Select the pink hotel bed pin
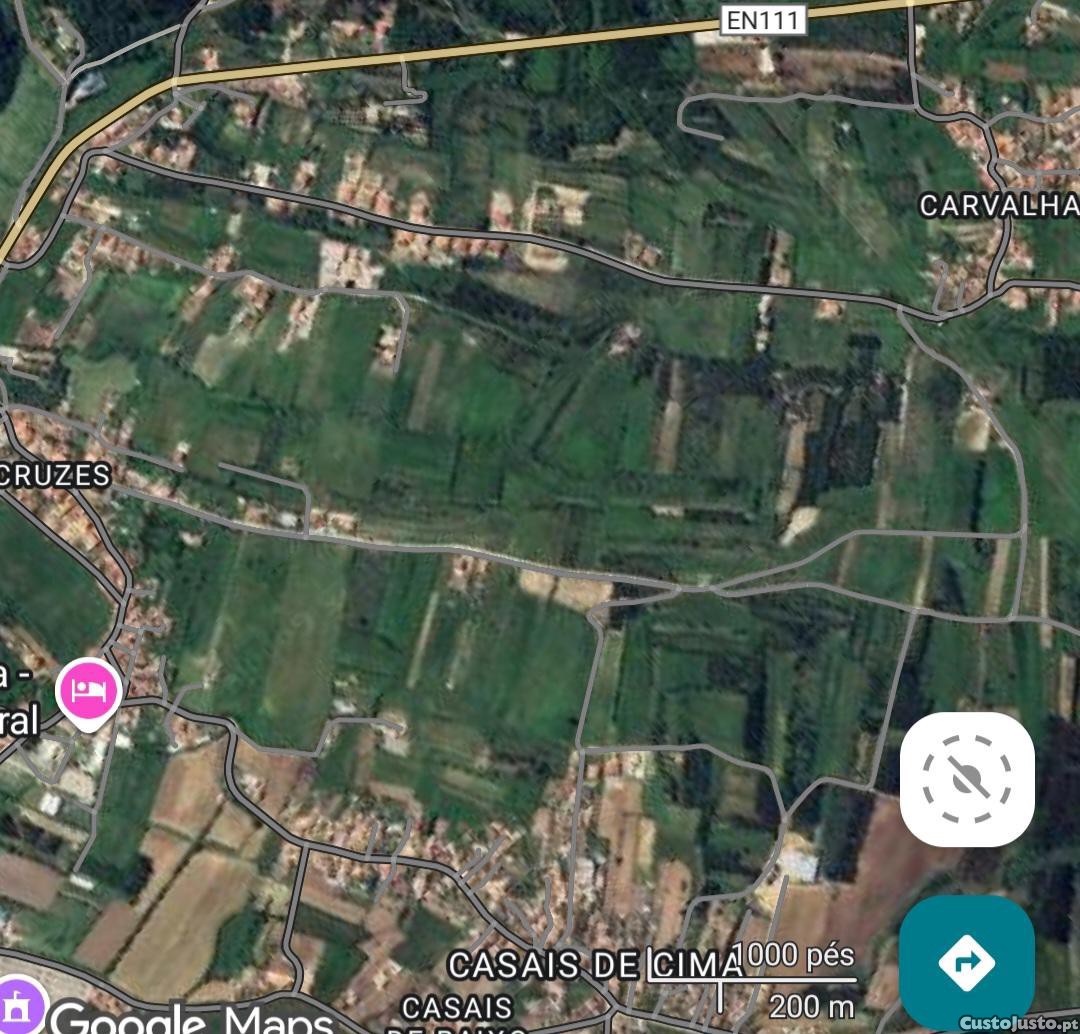The image size is (1080, 1034). coord(89,690)
